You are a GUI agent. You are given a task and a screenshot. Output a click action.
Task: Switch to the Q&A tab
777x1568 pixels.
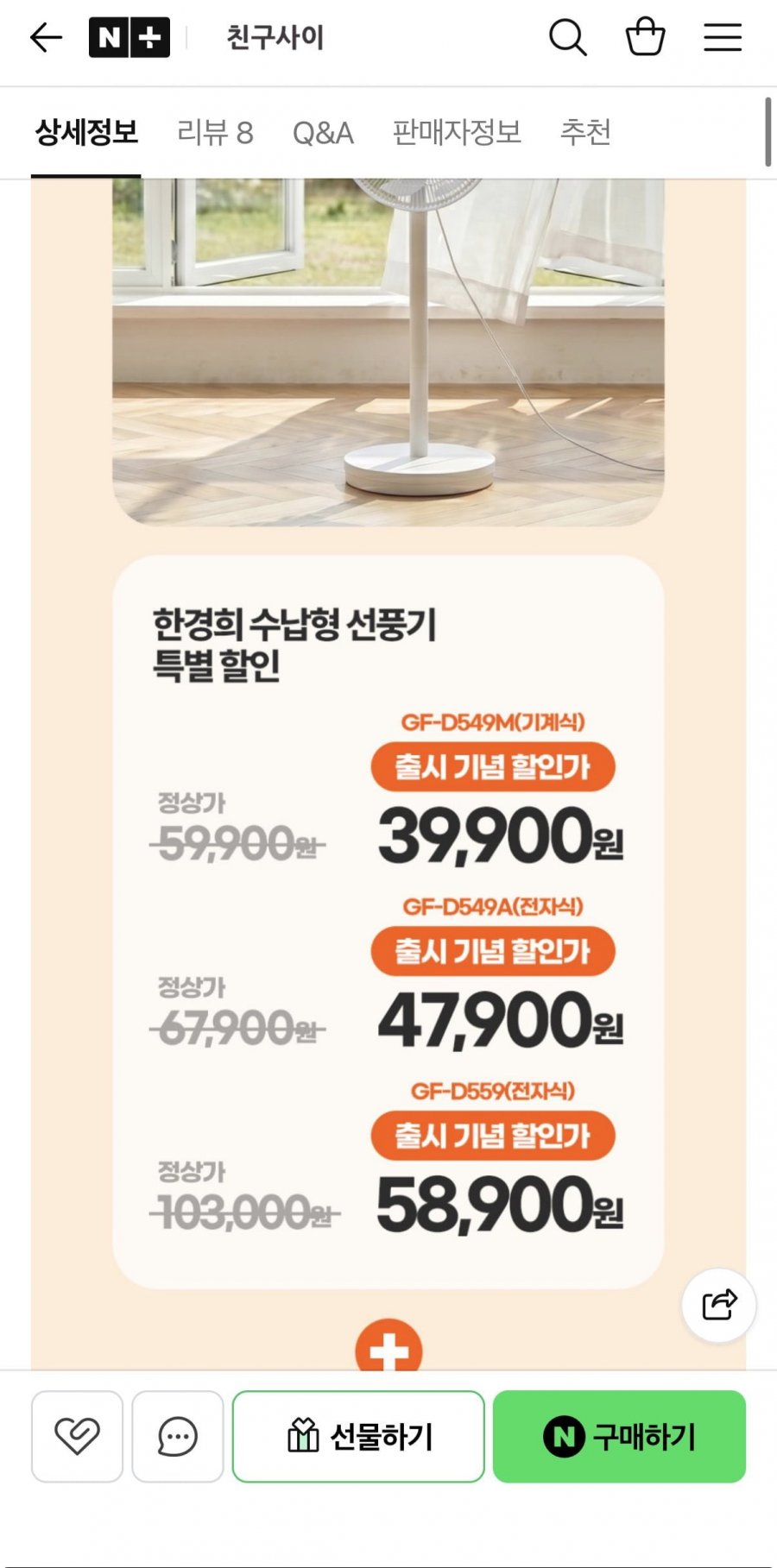point(323,133)
